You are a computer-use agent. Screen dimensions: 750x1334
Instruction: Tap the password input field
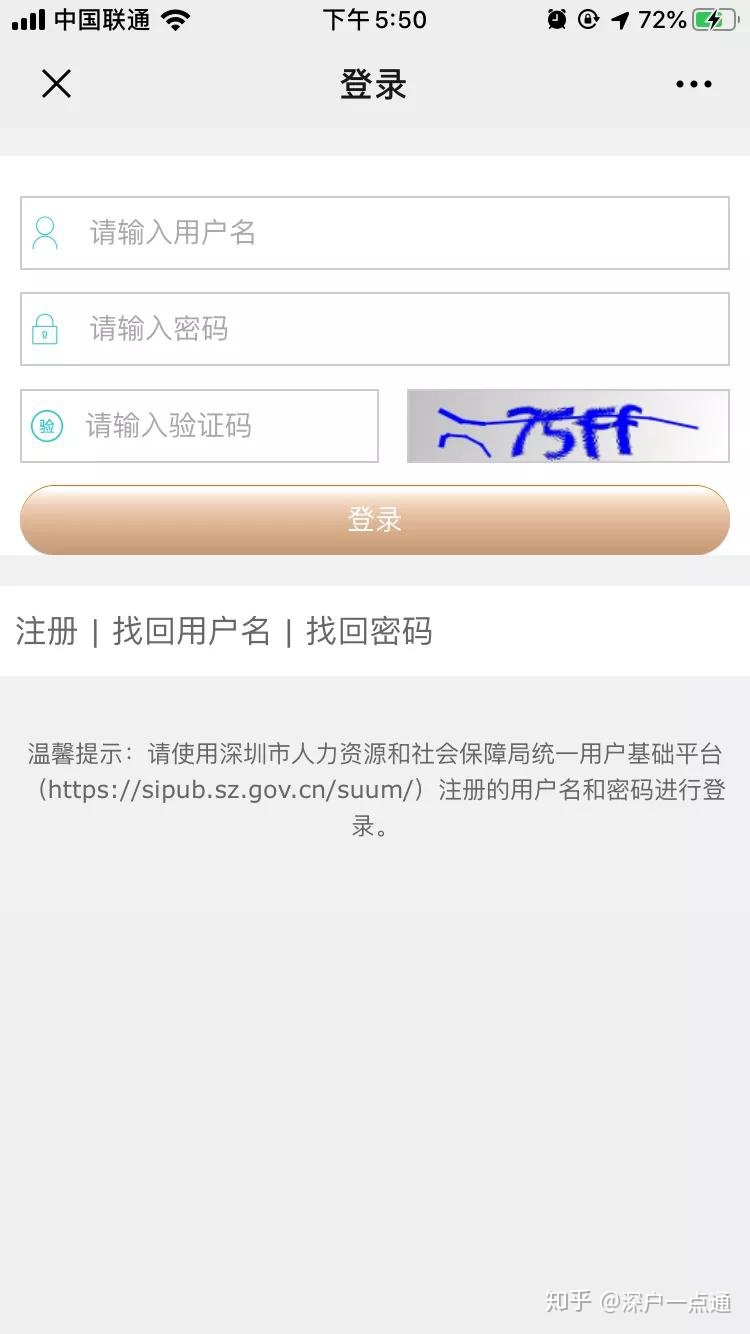375,329
